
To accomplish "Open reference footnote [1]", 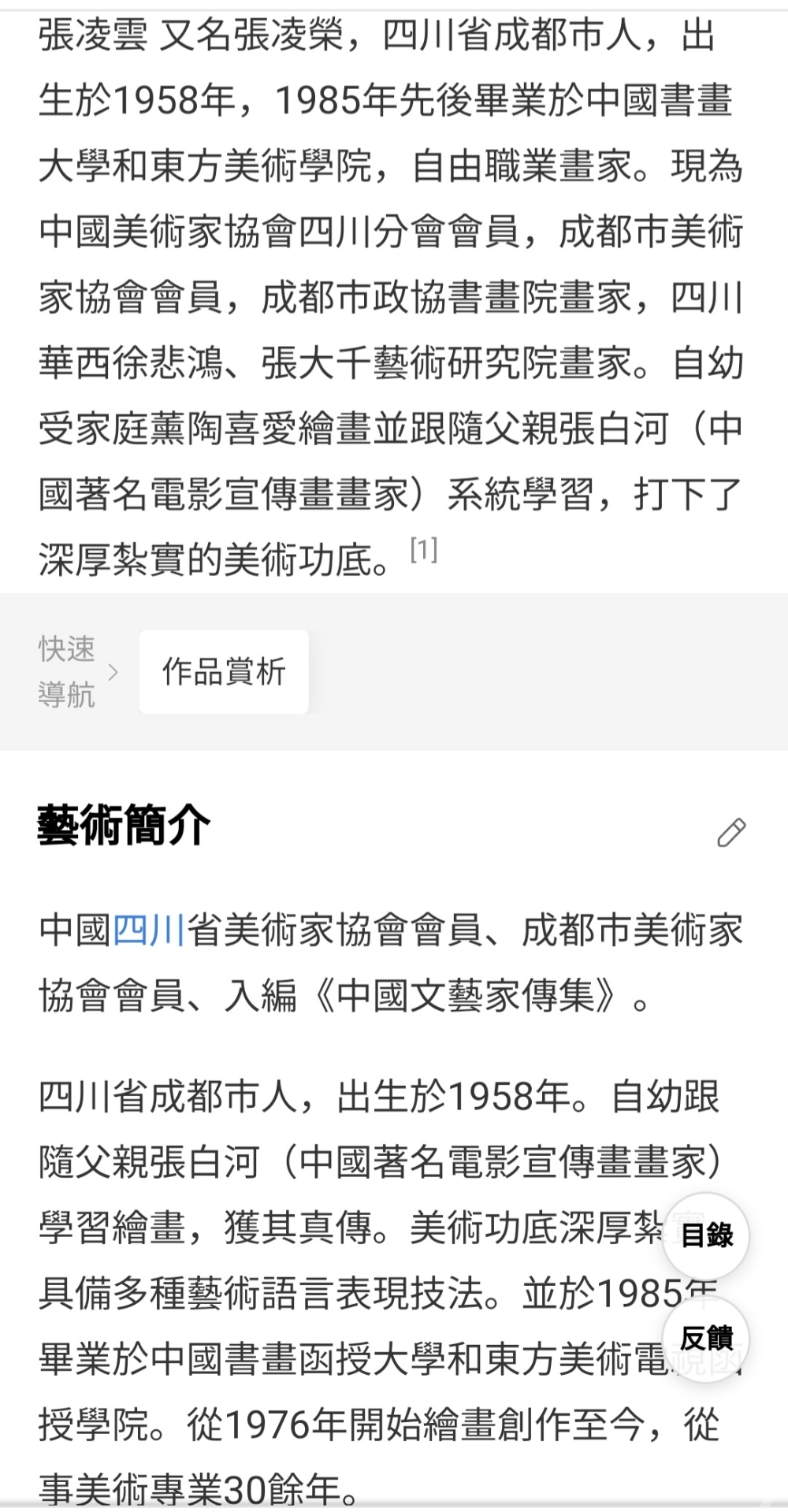I will coord(424,550).
